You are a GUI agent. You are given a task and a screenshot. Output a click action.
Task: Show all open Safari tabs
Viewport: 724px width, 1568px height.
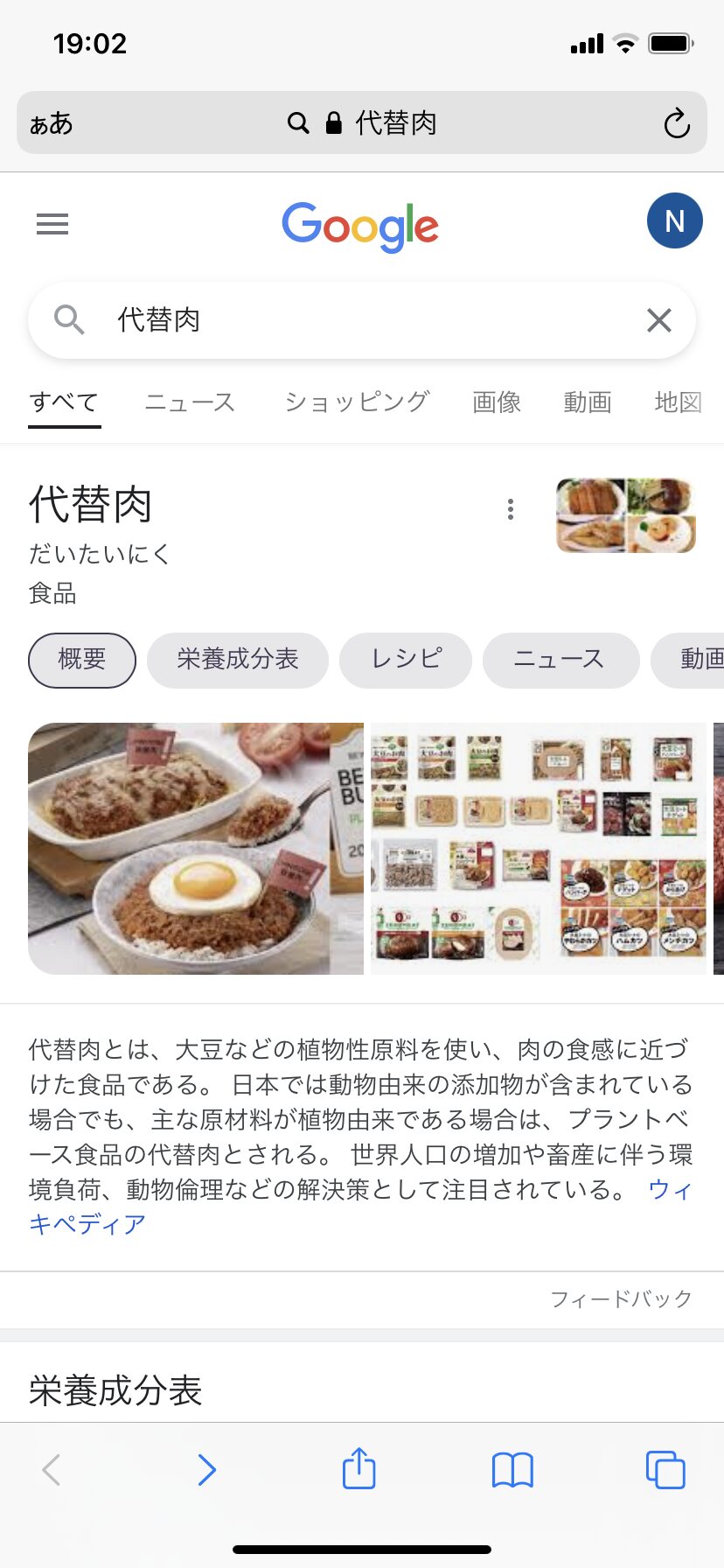665,1470
